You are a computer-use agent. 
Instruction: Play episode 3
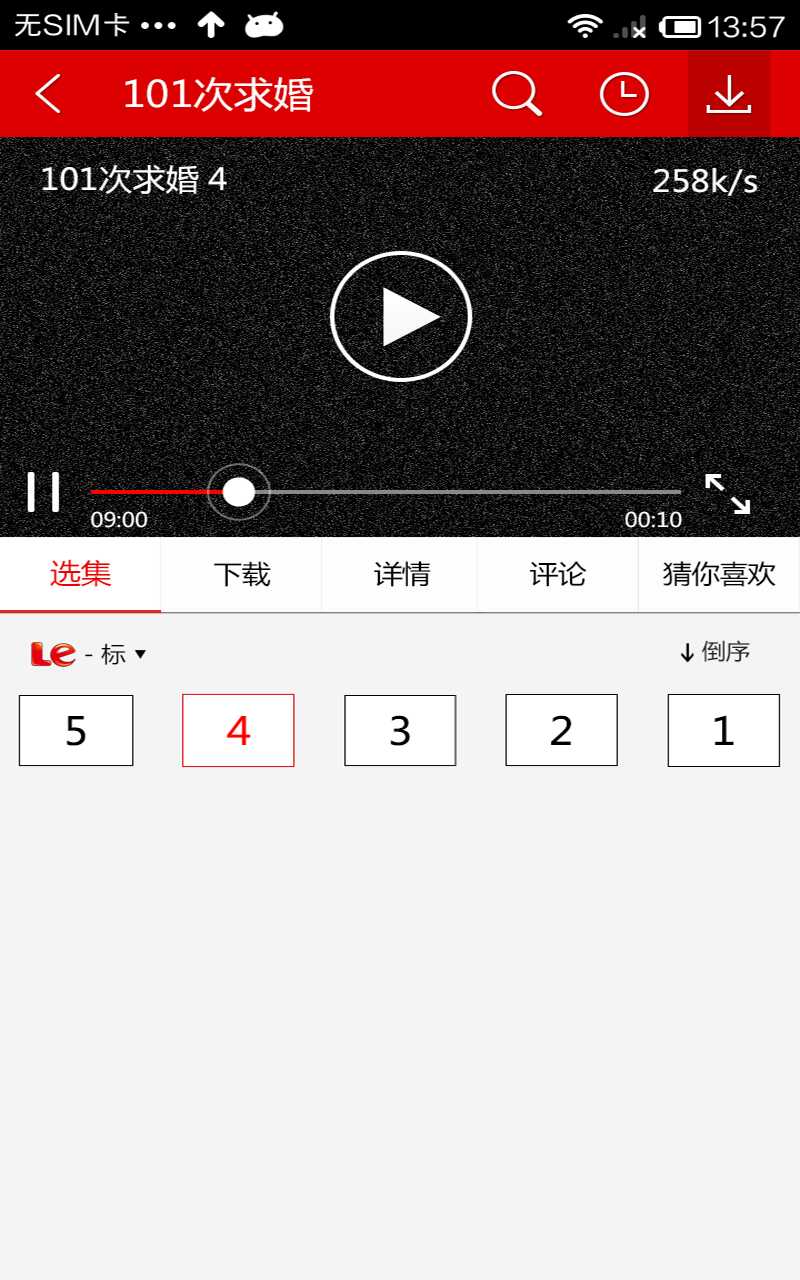(x=400, y=731)
